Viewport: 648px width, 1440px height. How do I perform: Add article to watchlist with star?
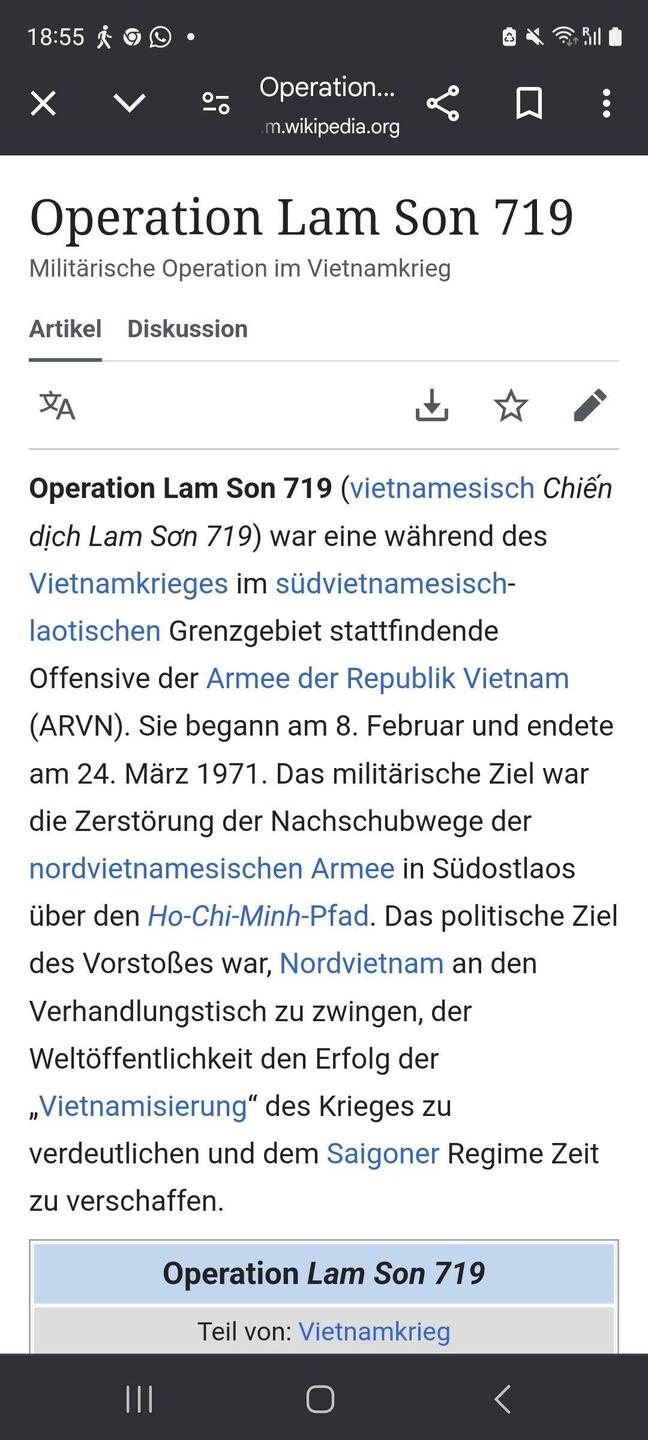[511, 406]
